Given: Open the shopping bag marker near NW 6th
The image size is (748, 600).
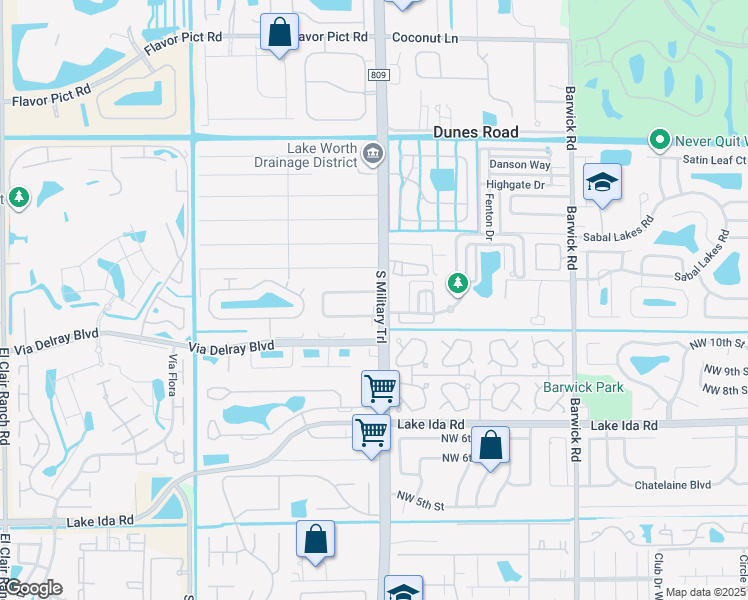Looking at the screenshot, I should (x=490, y=446).
